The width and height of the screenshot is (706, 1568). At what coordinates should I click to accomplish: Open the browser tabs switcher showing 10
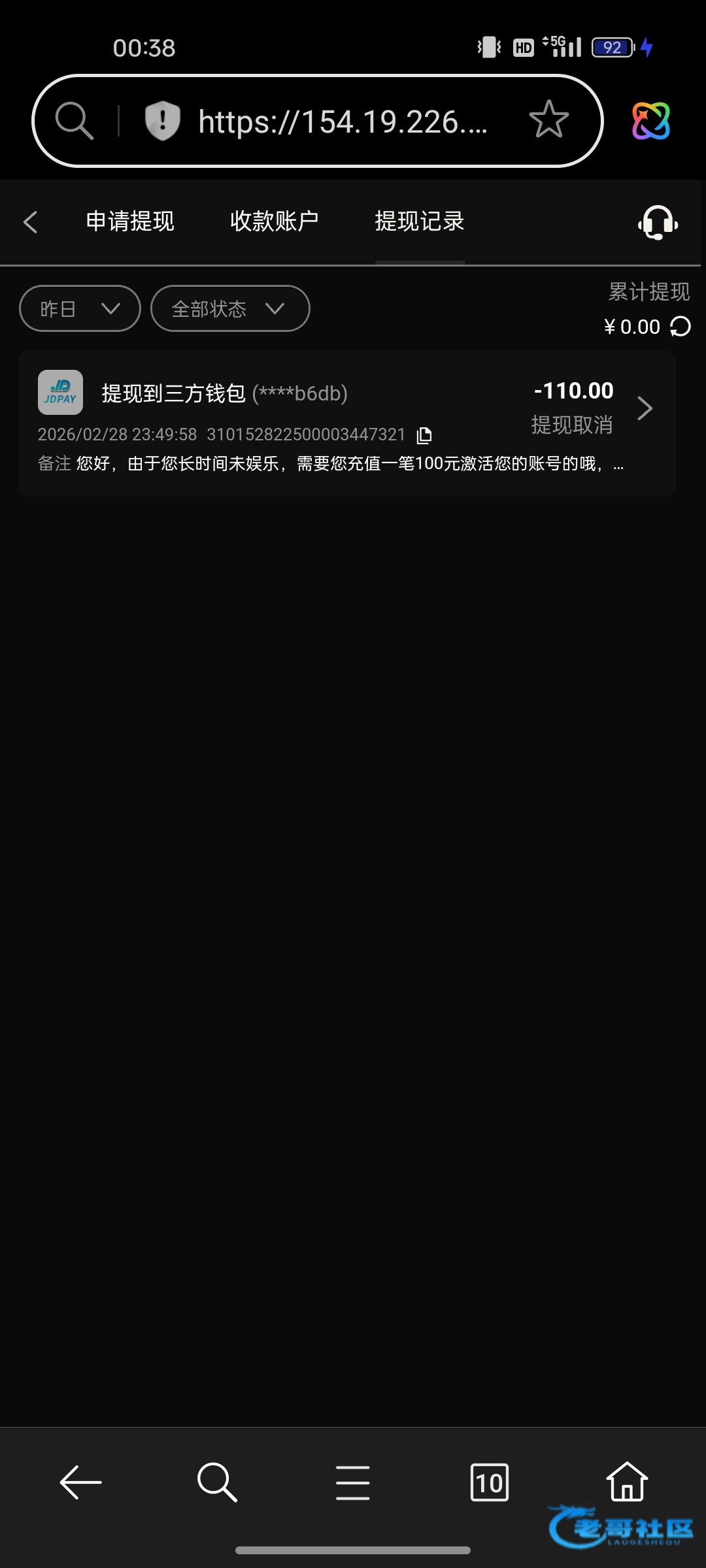pos(489,1482)
